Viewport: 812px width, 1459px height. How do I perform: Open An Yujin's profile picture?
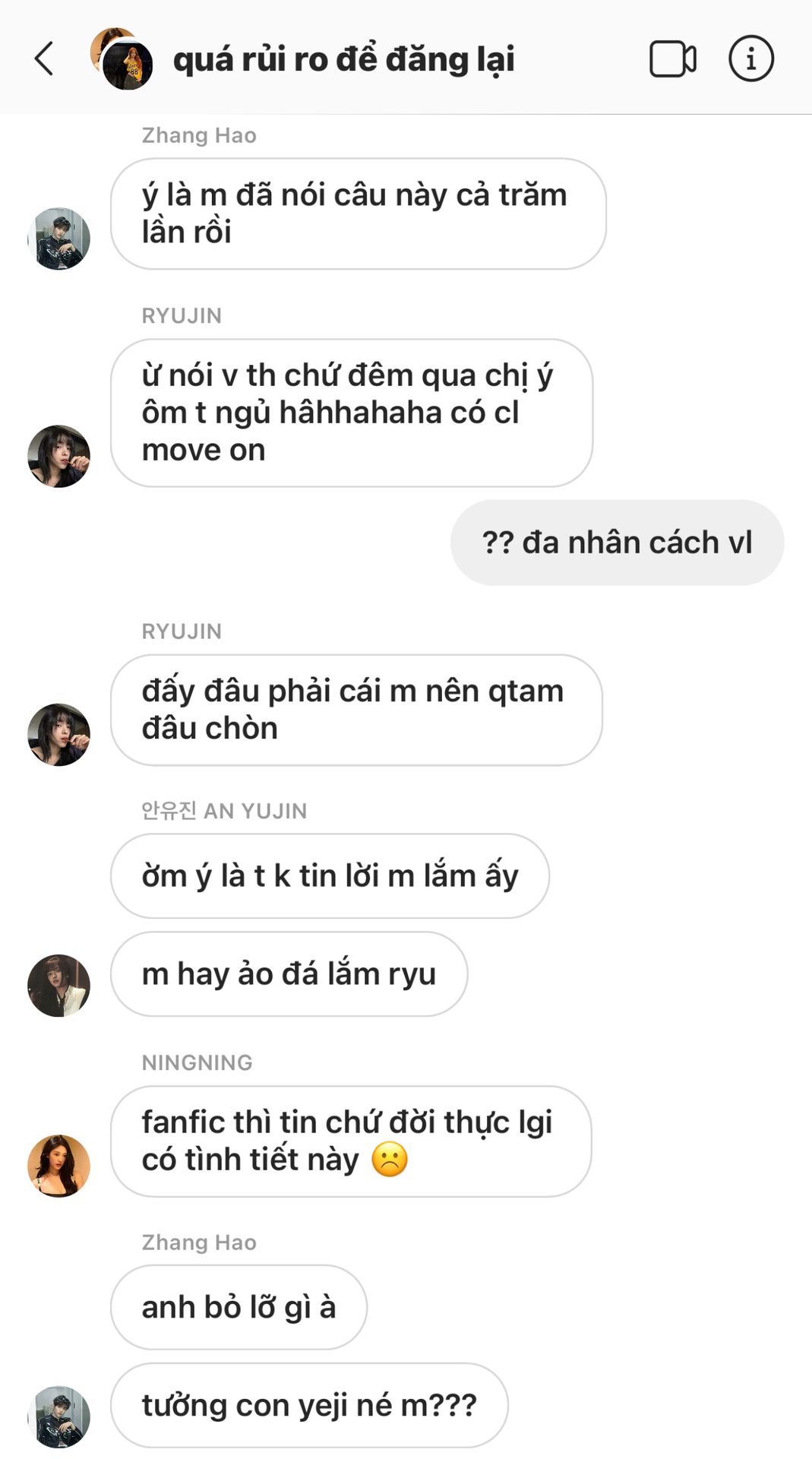coord(58,986)
